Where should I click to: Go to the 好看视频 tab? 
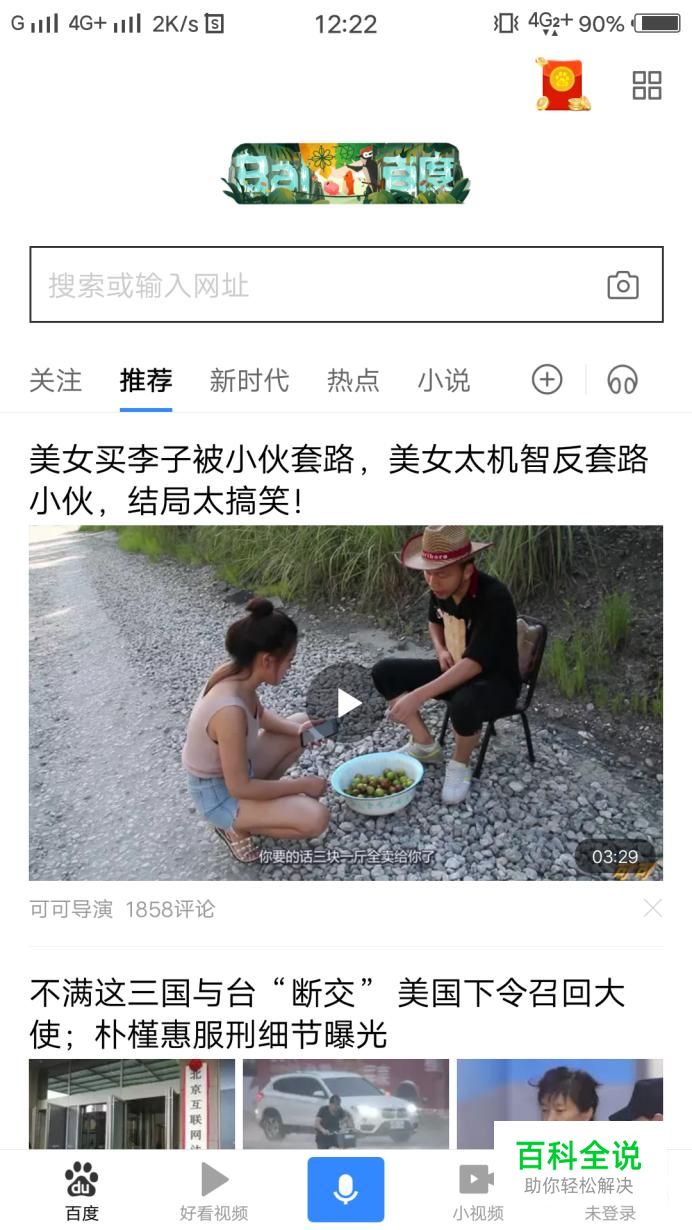click(214, 1192)
